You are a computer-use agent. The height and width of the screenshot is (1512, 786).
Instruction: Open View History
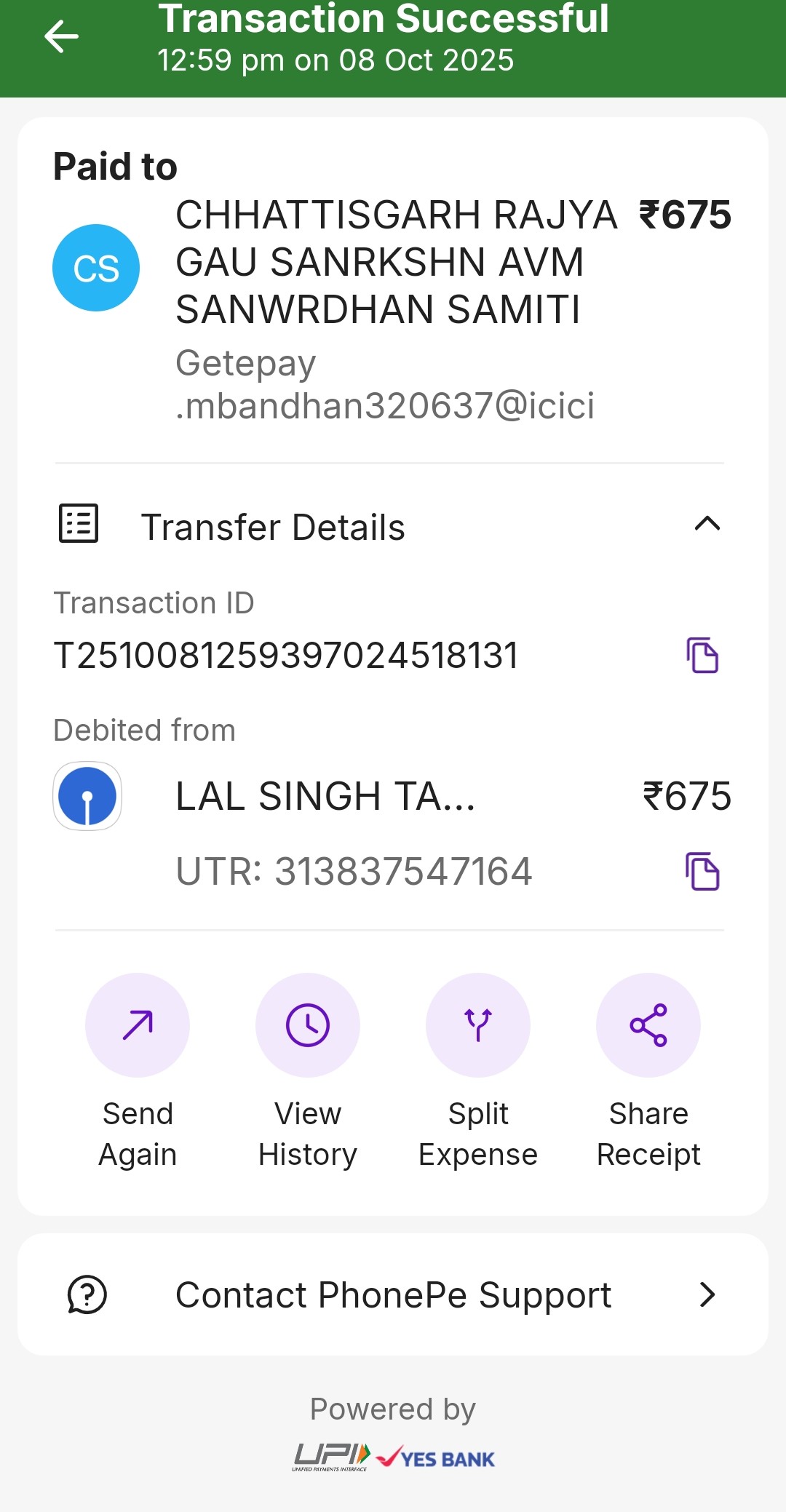tap(308, 1026)
